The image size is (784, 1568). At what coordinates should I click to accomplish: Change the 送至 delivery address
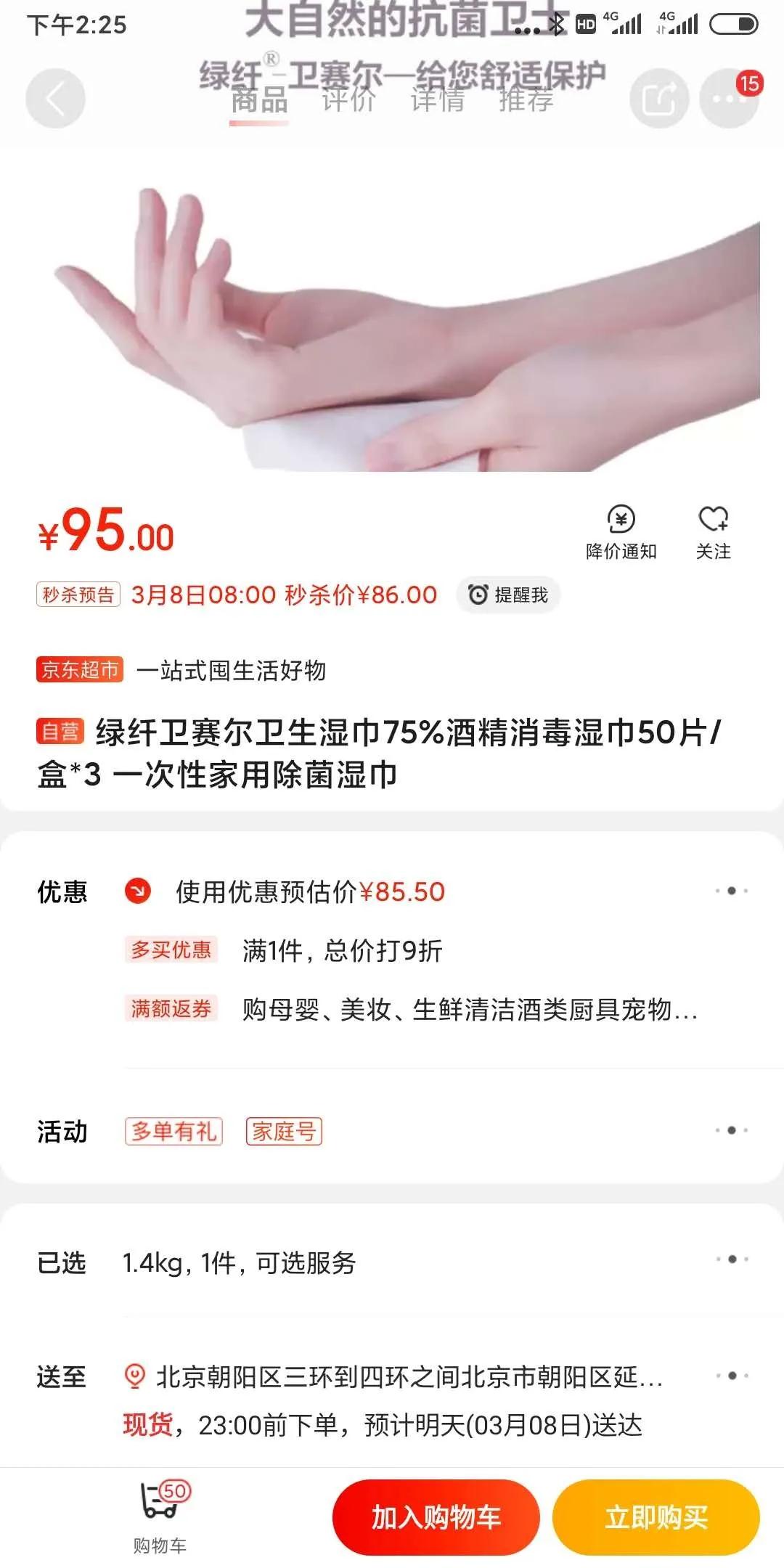(731, 1376)
